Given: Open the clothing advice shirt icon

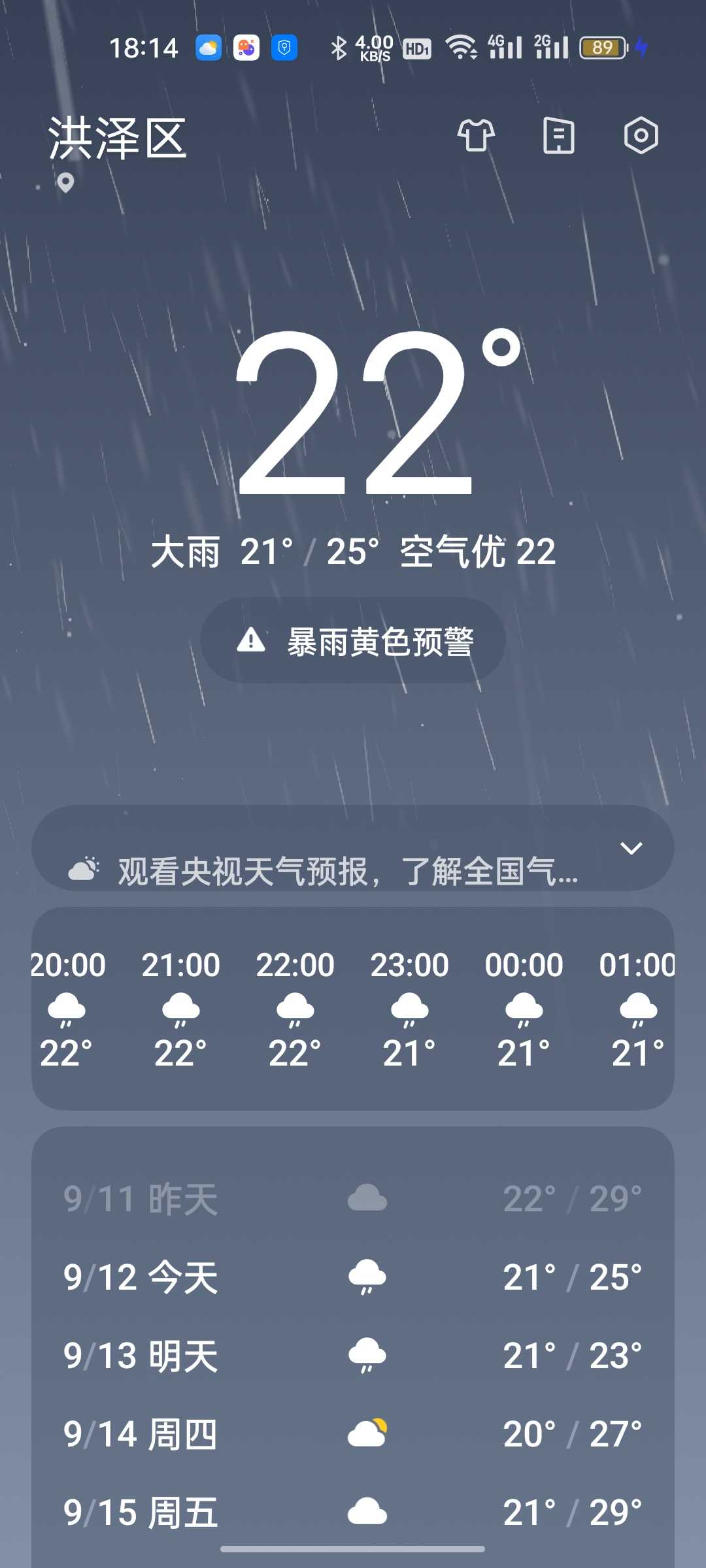Looking at the screenshot, I should (476, 136).
